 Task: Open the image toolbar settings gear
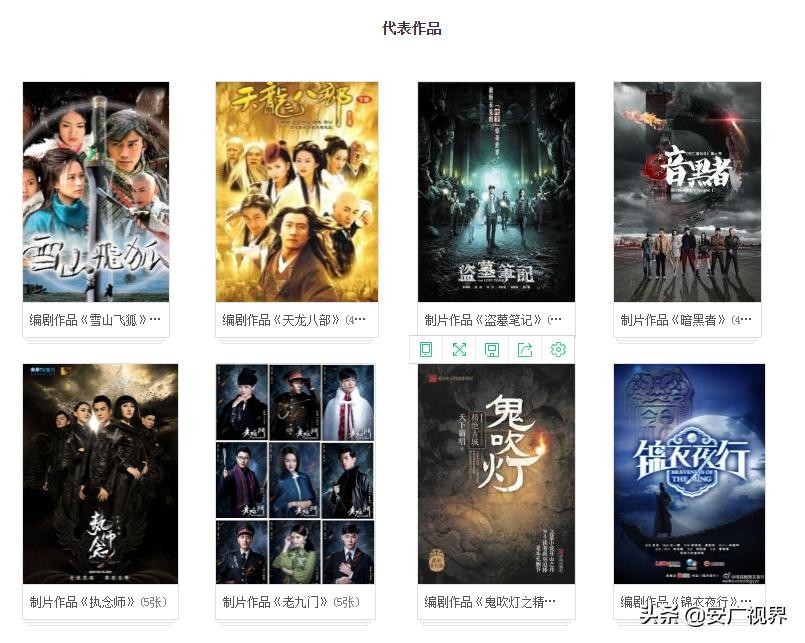[558, 349]
